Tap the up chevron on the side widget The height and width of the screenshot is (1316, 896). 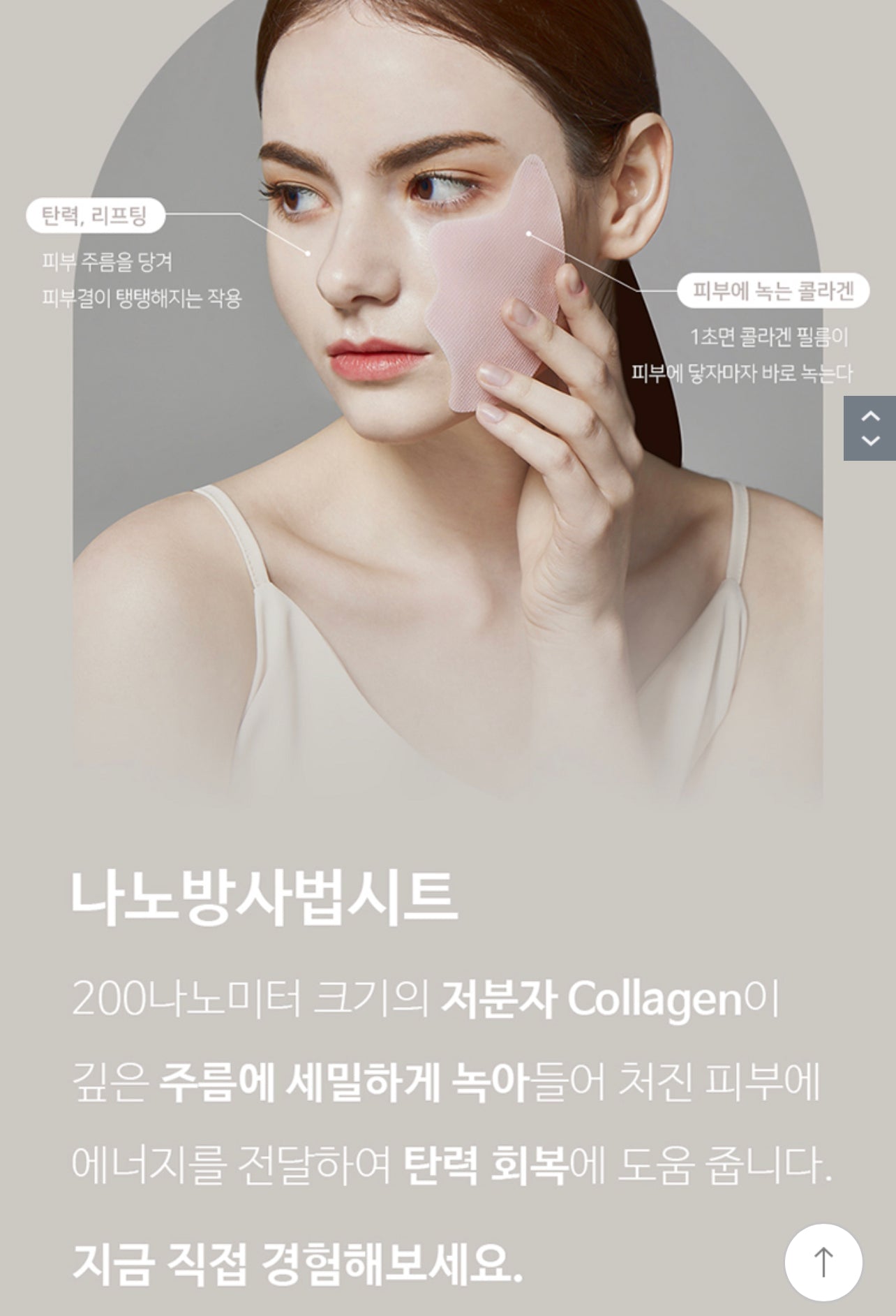(x=870, y=416)
